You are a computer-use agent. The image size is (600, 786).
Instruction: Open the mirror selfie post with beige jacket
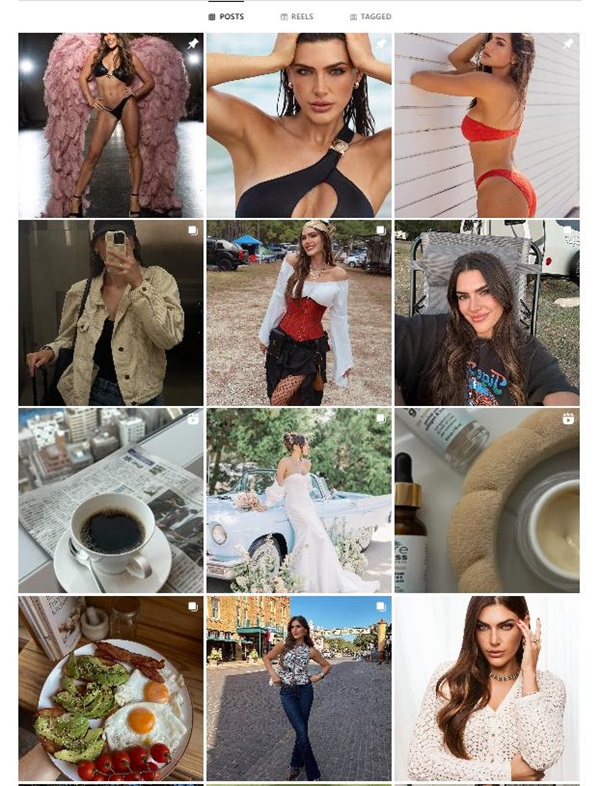(x=110, y=312)
